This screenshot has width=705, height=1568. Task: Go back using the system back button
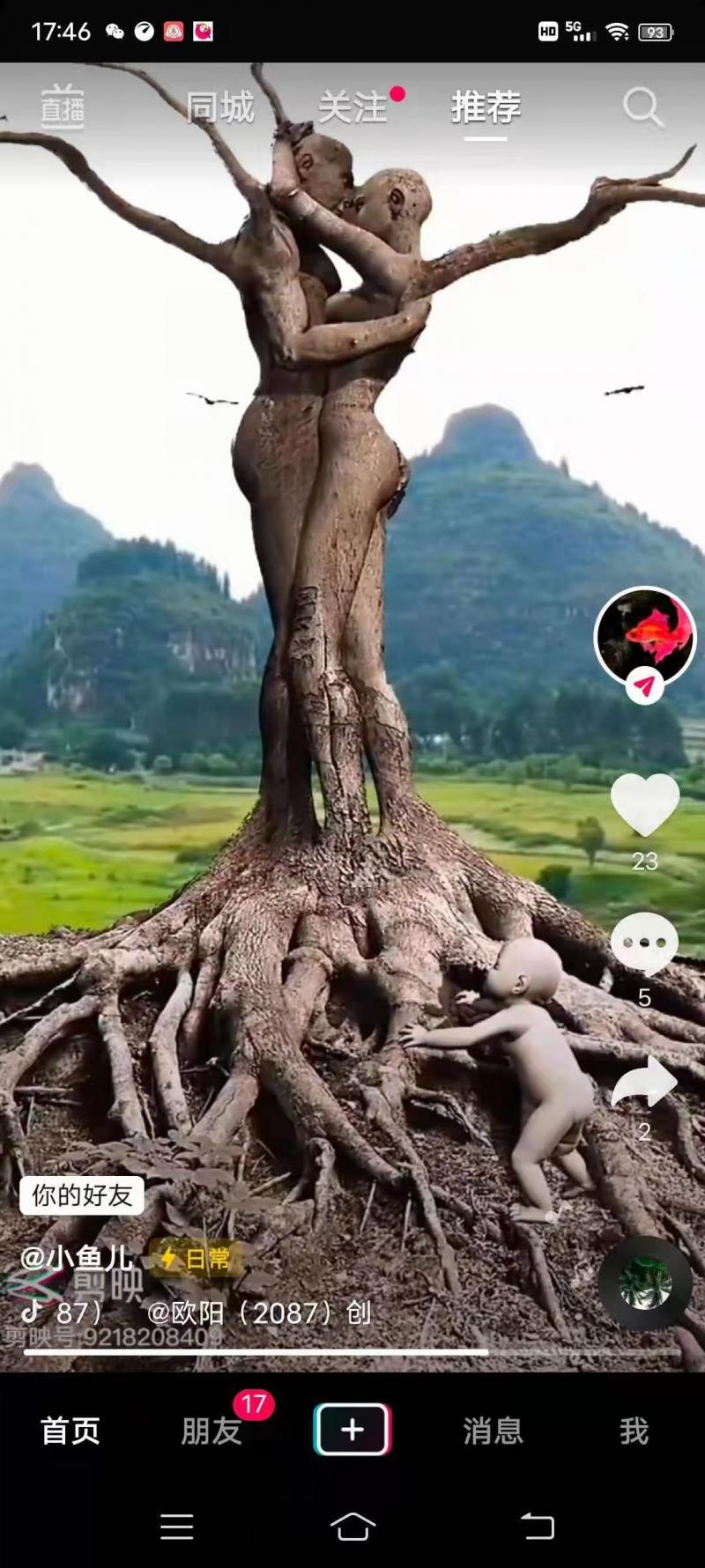click(x=537, y=1527)
